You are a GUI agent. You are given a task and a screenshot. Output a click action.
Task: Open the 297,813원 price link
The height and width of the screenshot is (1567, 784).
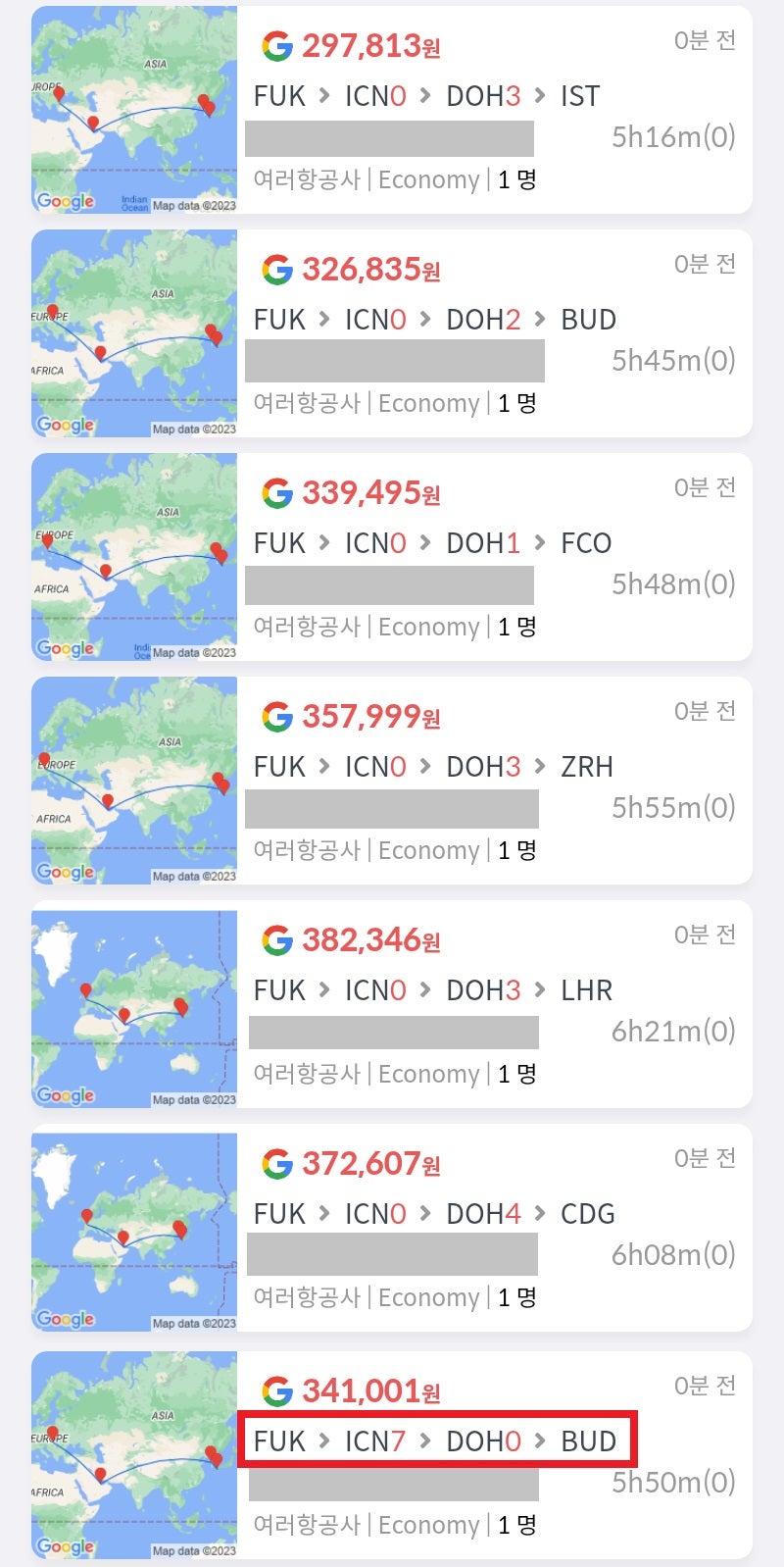(x=369, y=45)
